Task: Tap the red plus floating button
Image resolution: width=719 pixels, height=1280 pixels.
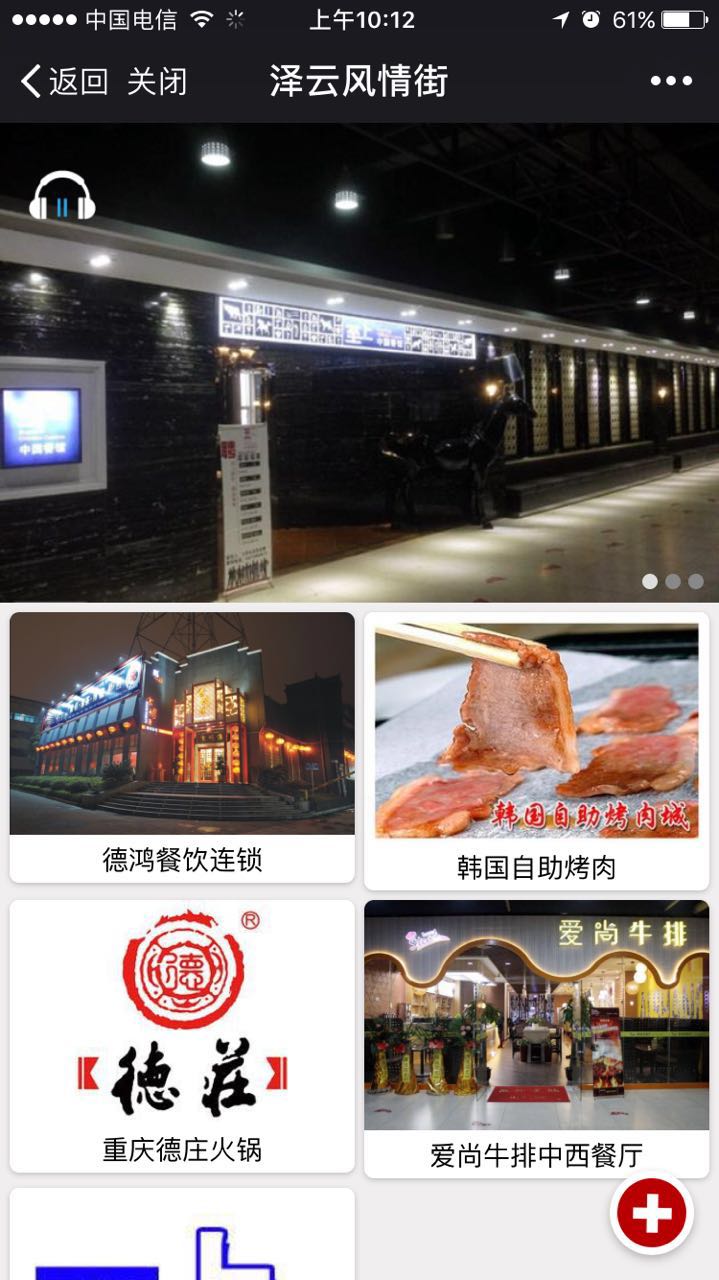Action: click(x=652, y=1213)
